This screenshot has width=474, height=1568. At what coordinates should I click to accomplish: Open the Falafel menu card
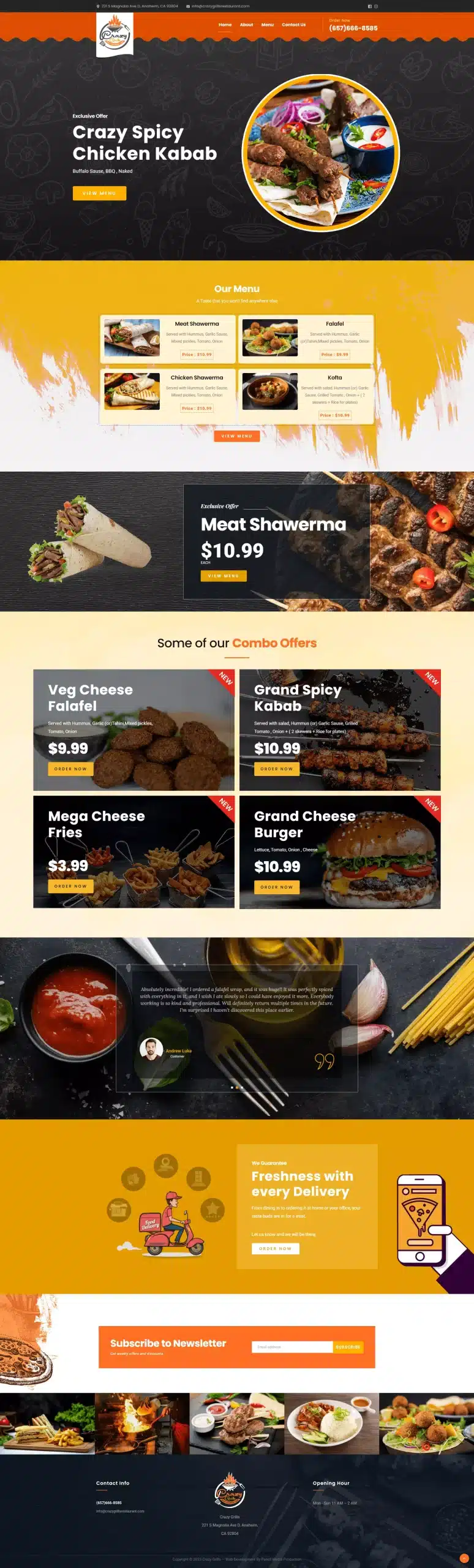click(306, 338)
